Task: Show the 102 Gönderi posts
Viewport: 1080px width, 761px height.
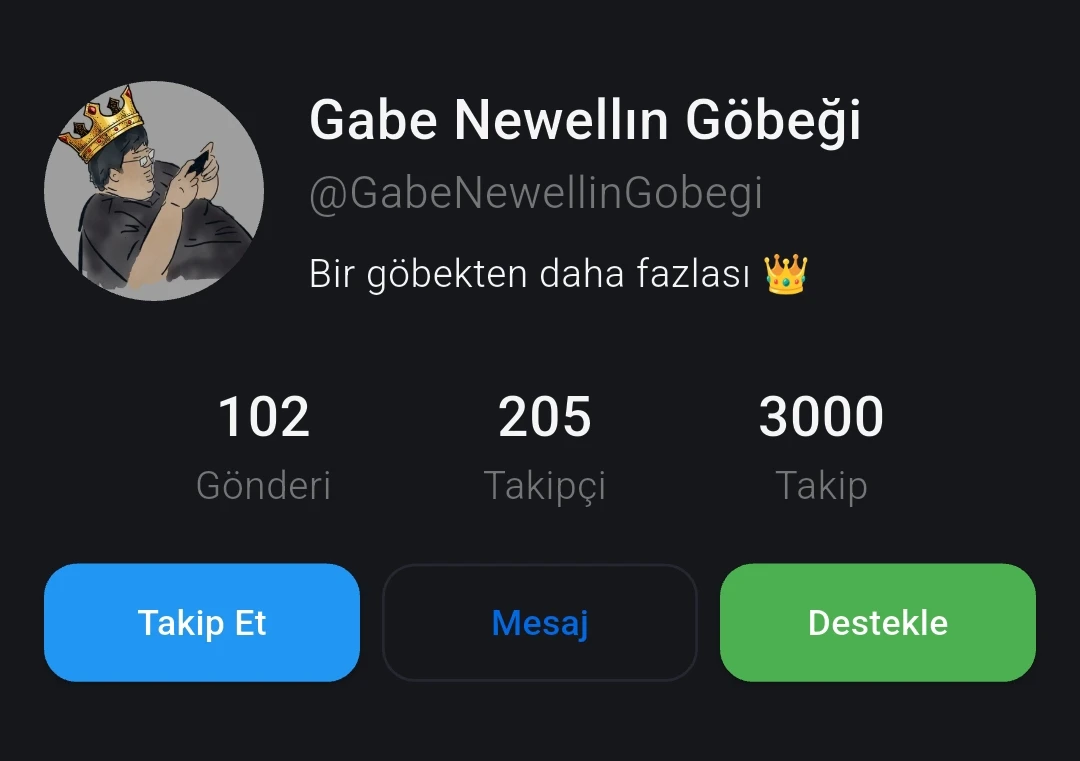Action: (x=263, y=446)
